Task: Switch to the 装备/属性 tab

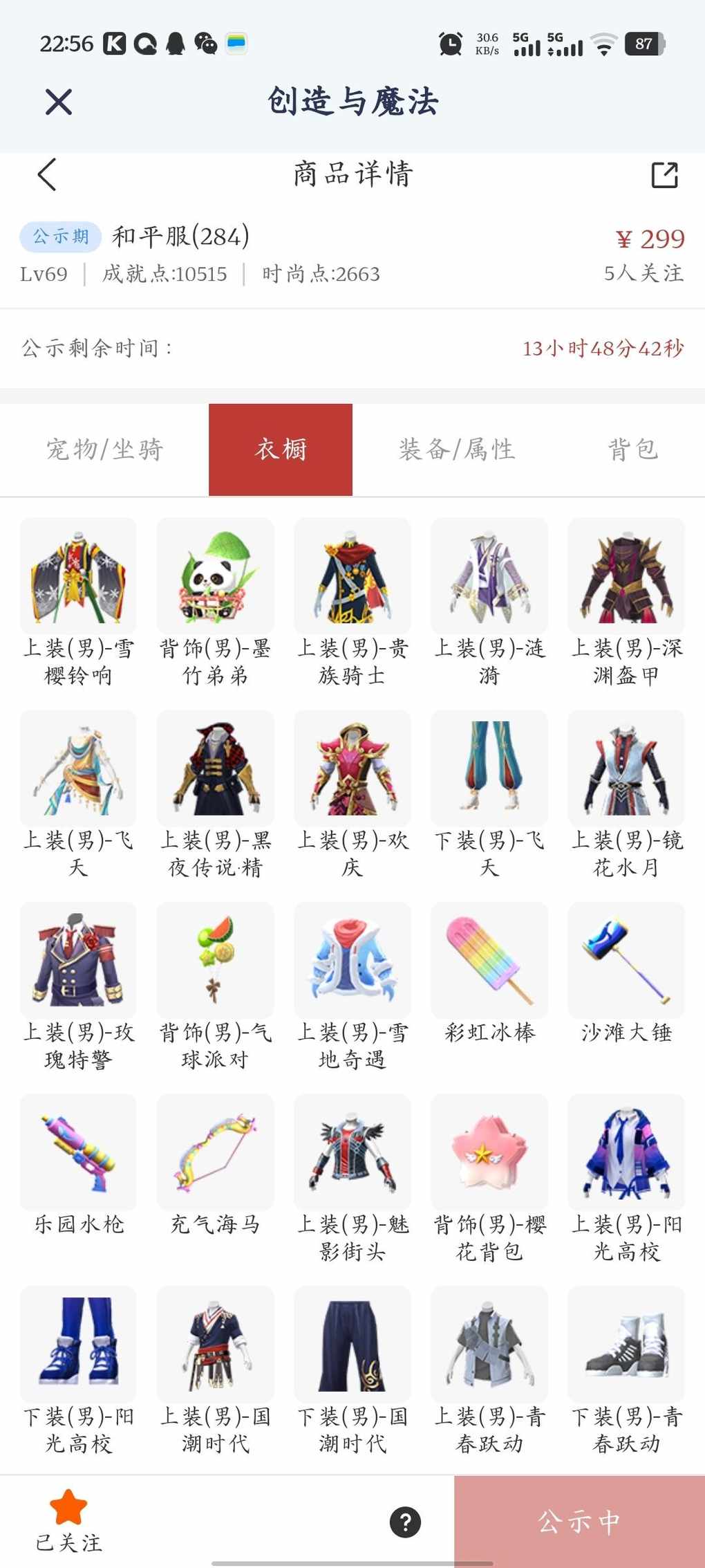Action: tap(456, 450)
